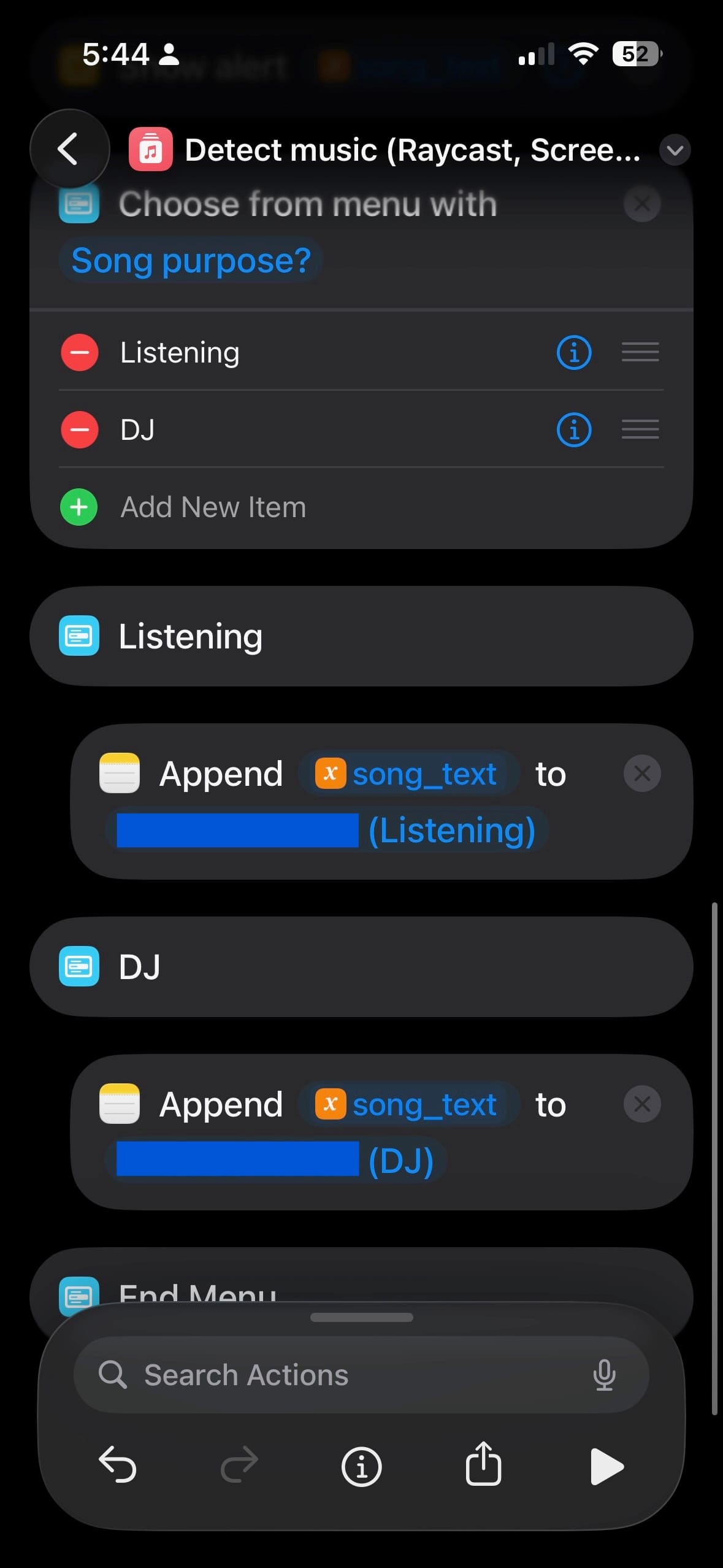723x1568 pixels.
Task: Remove the Append action under DJ
Action: click(641, 1104)
